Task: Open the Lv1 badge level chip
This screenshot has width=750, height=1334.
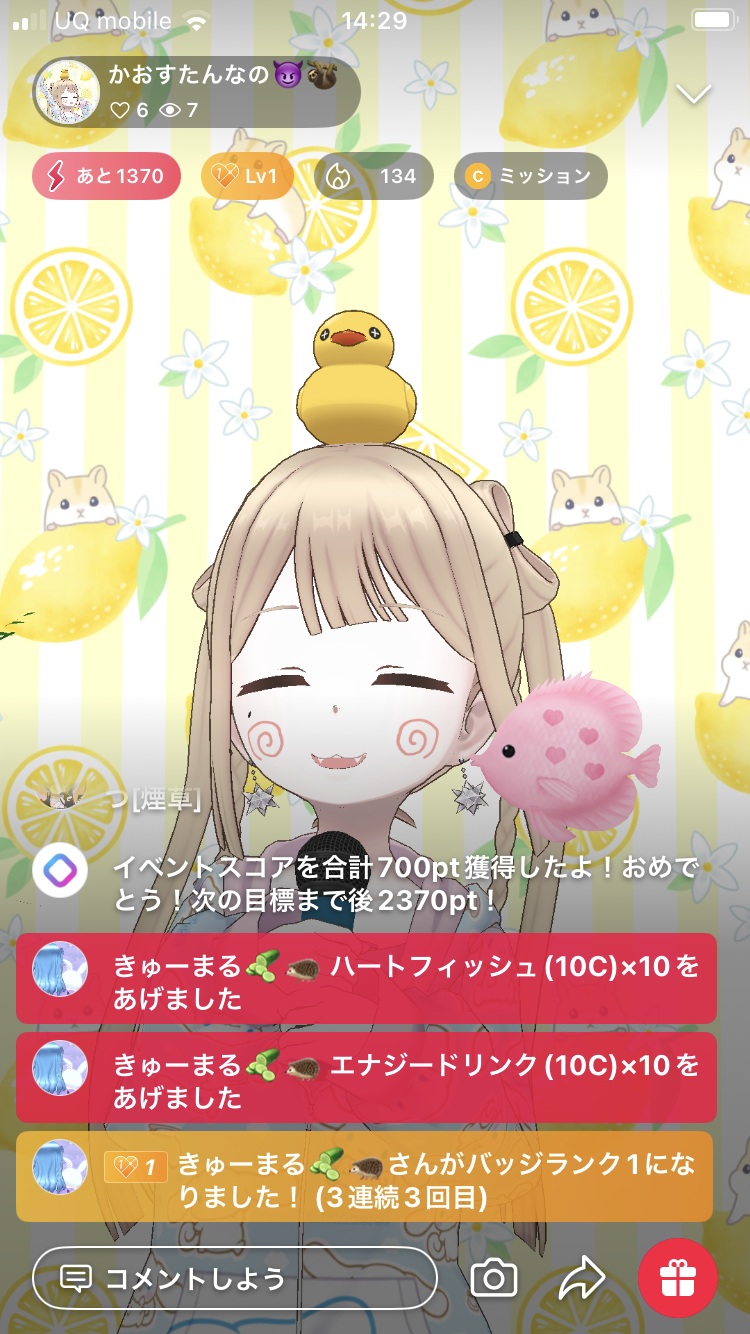Action: pos(247,177)
